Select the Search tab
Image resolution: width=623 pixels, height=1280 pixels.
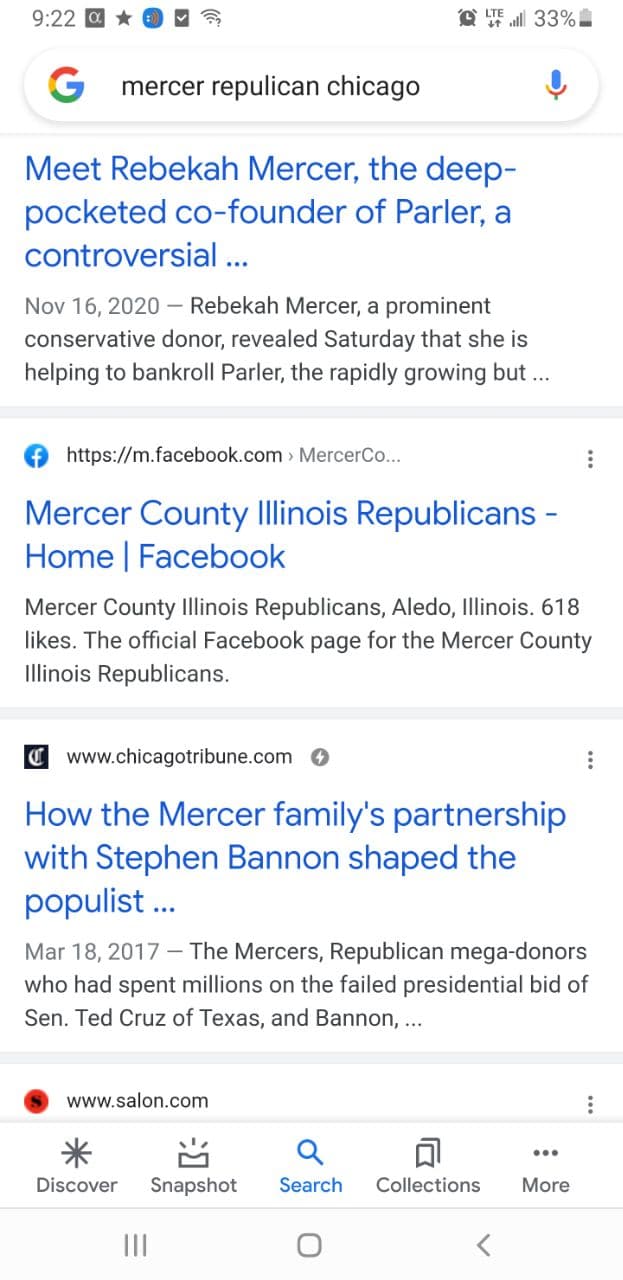[311, 1167]
